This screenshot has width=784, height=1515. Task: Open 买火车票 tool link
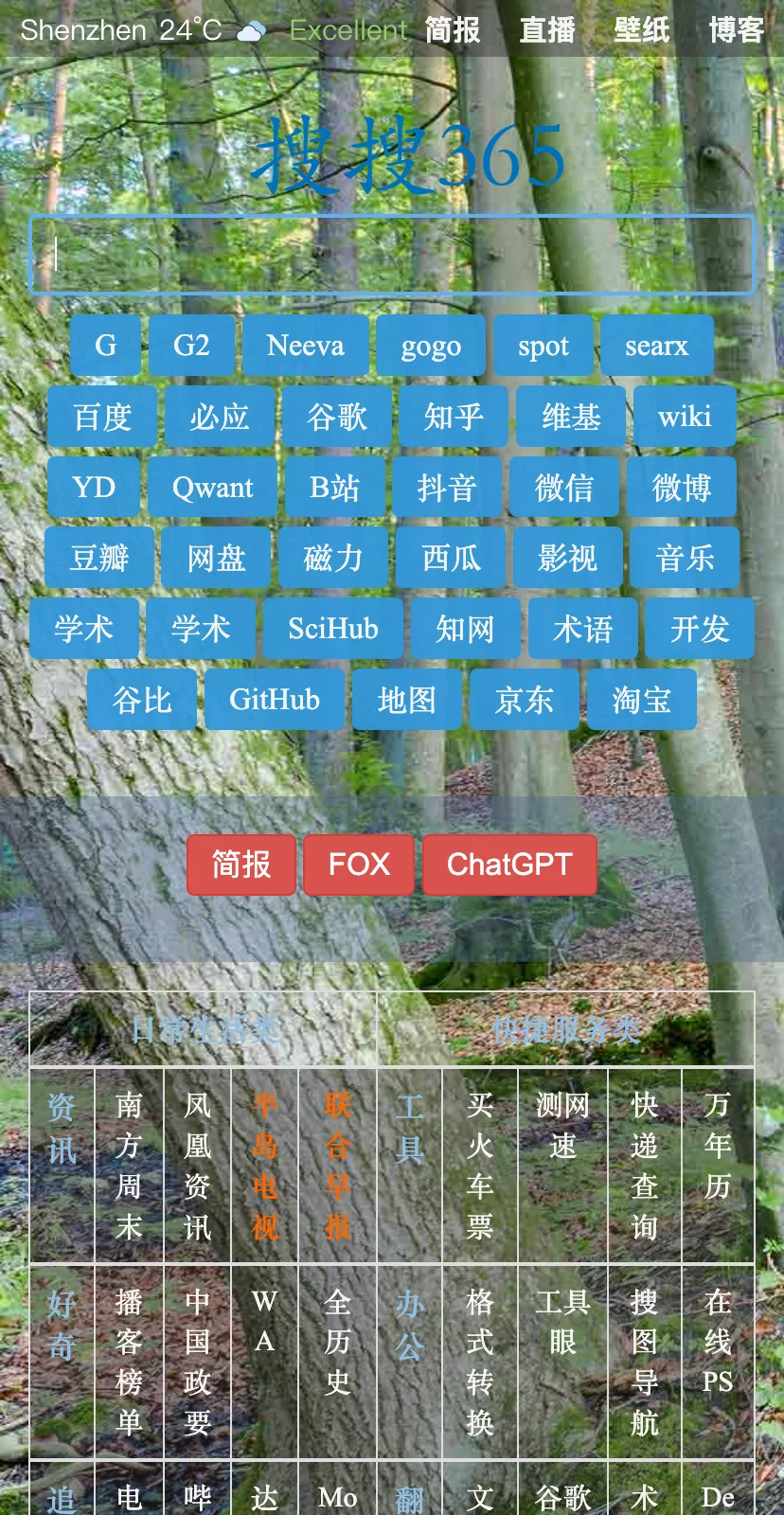480,1166
